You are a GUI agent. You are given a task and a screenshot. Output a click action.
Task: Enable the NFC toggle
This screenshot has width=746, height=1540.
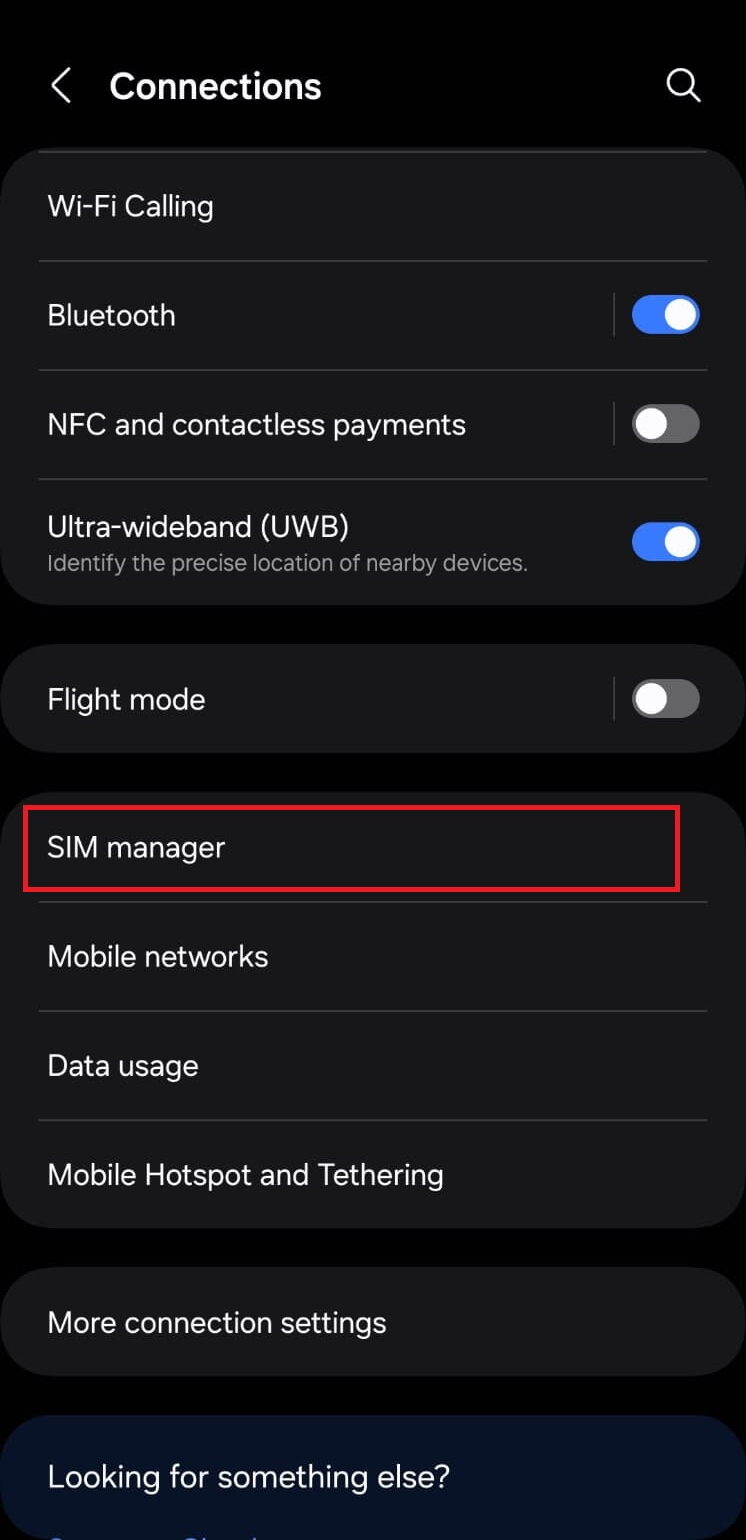(x=665, y=425)
